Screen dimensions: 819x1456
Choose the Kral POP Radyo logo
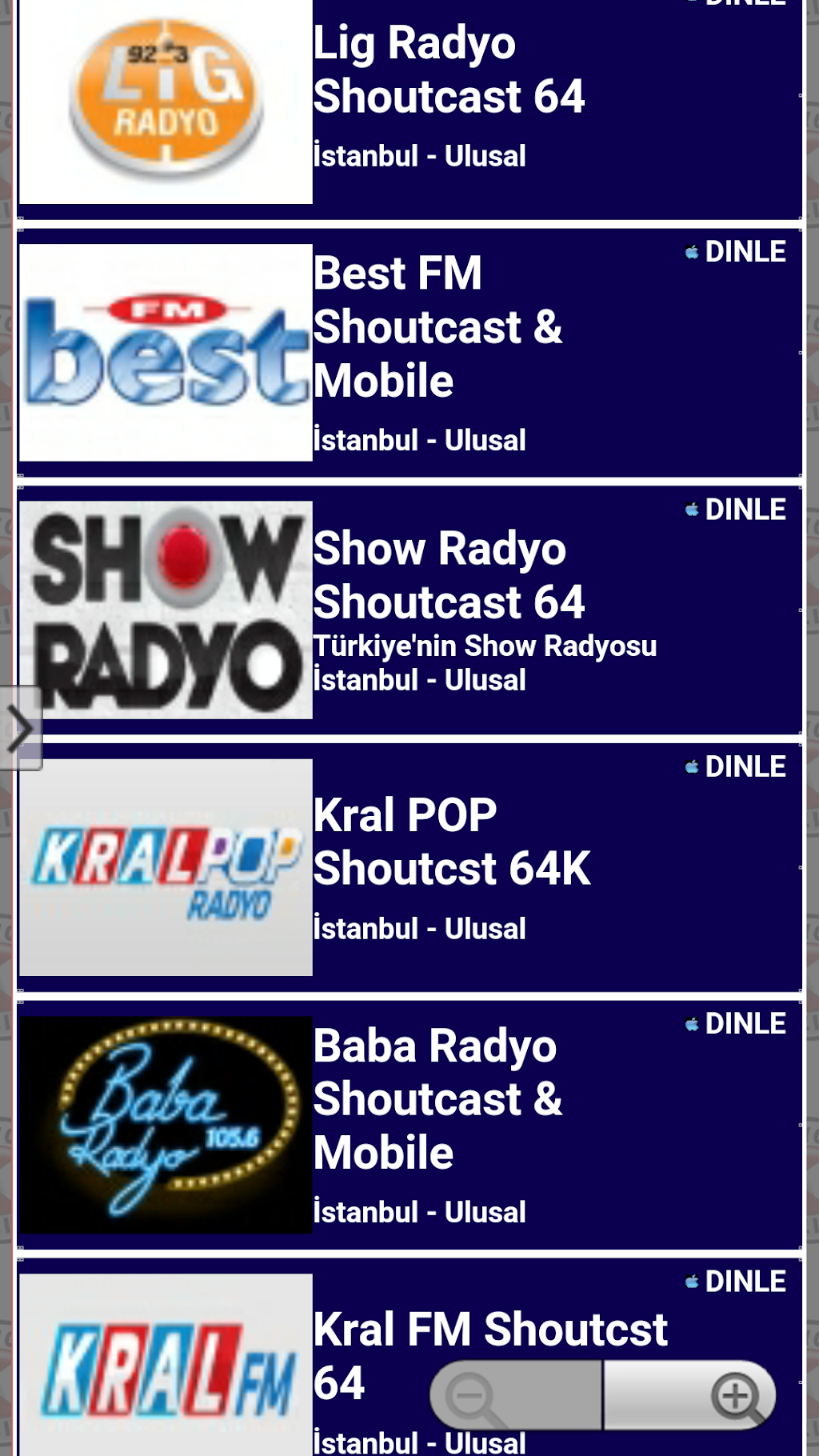click(x=166, y=867)
